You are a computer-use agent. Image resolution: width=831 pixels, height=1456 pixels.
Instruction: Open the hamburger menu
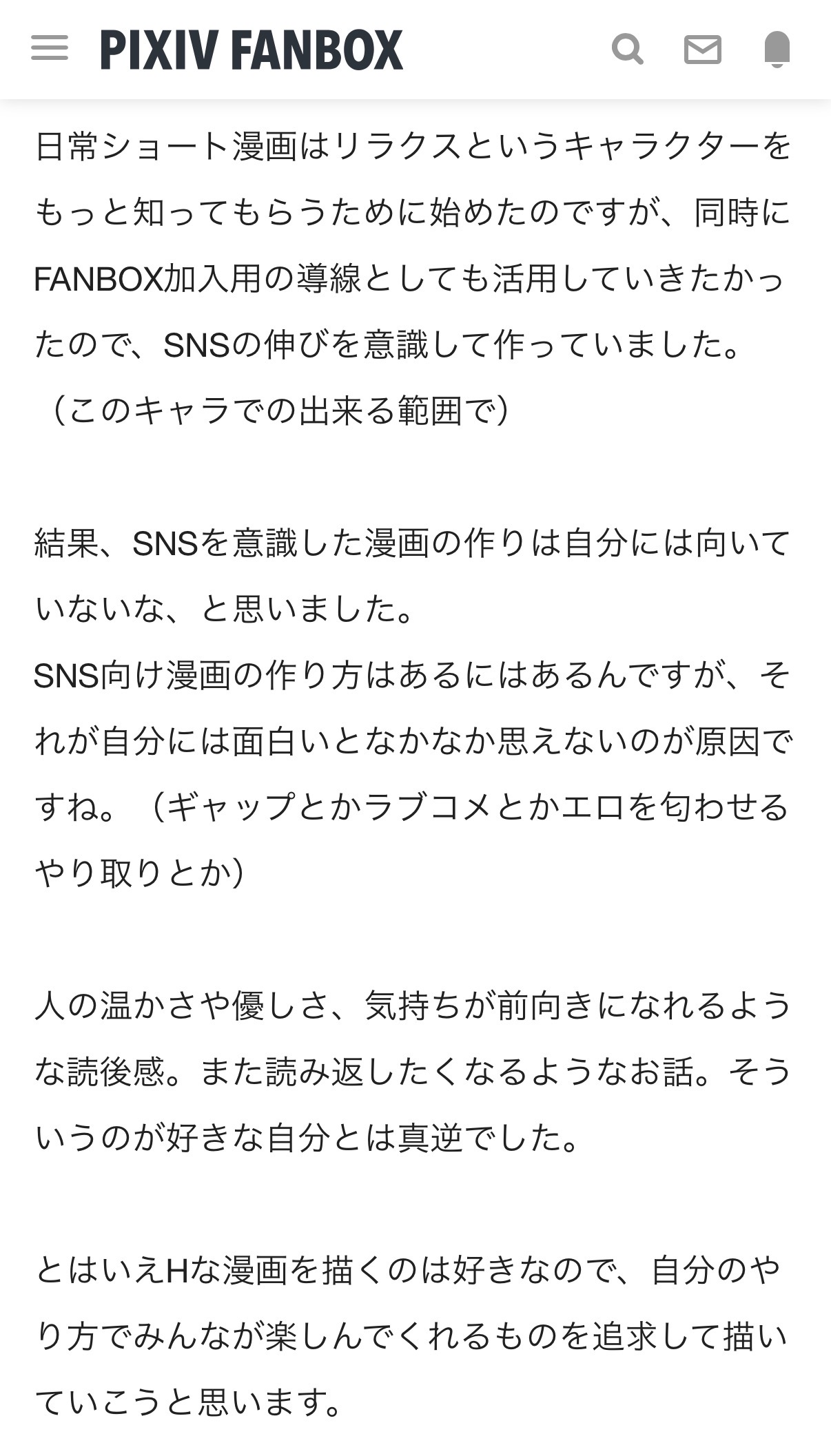(50, 49)
